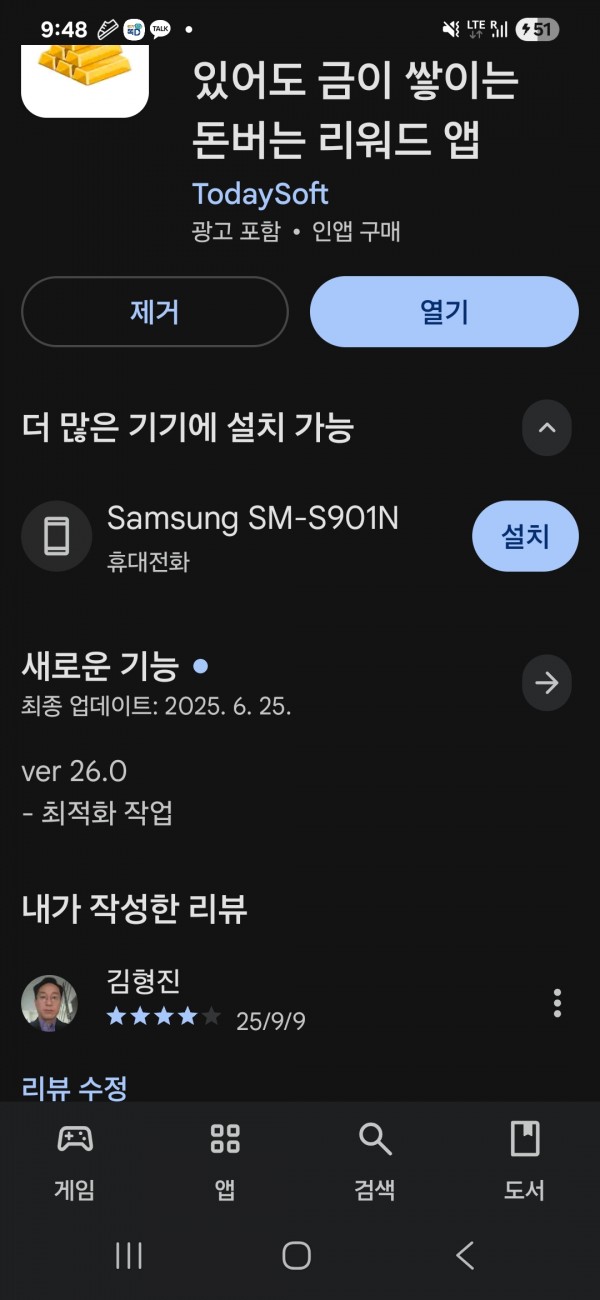Open the app with 열기 button
This screenshot has height=1300, width=600.
pos(444,312)
